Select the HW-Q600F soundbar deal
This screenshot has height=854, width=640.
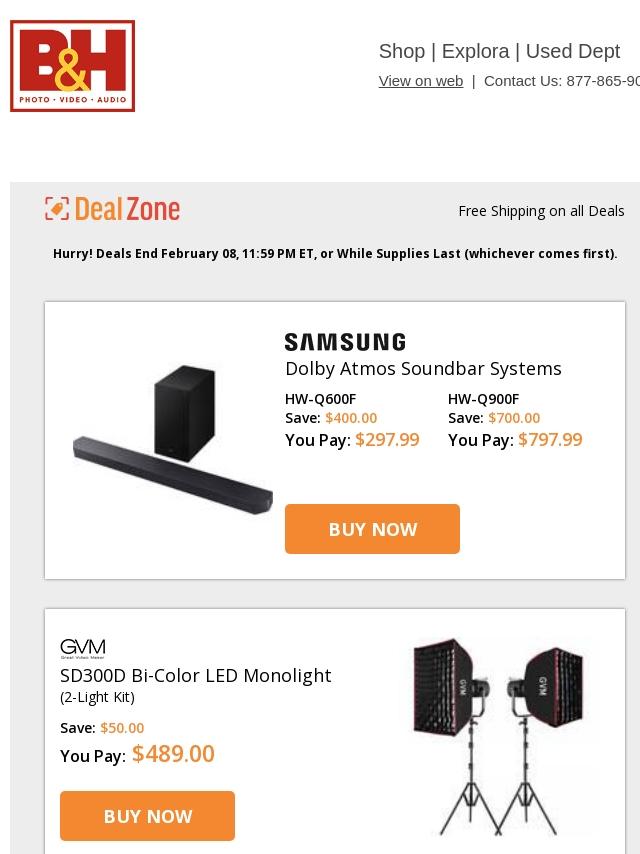[x=321, y=399]
